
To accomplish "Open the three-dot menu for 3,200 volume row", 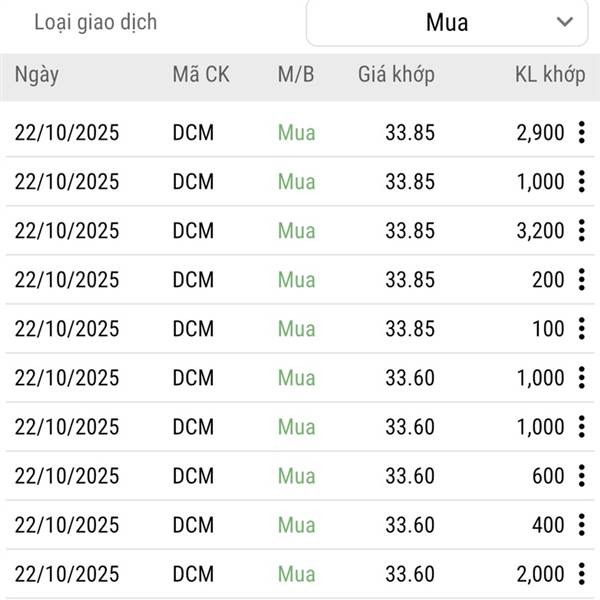I will [581, 230].
